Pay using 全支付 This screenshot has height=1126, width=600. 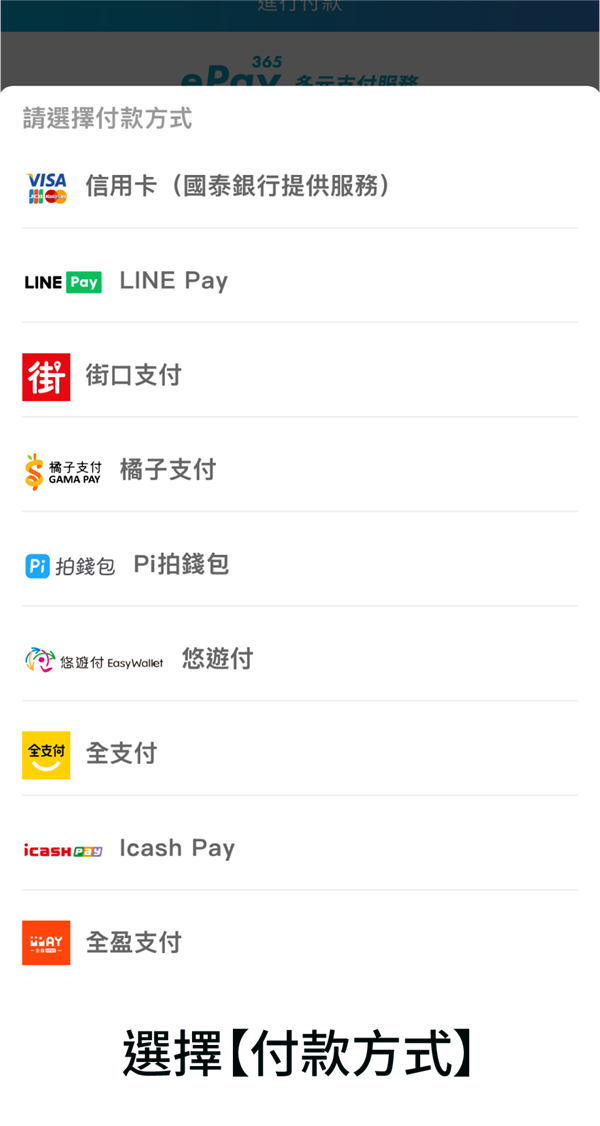(x=121, y=754)
